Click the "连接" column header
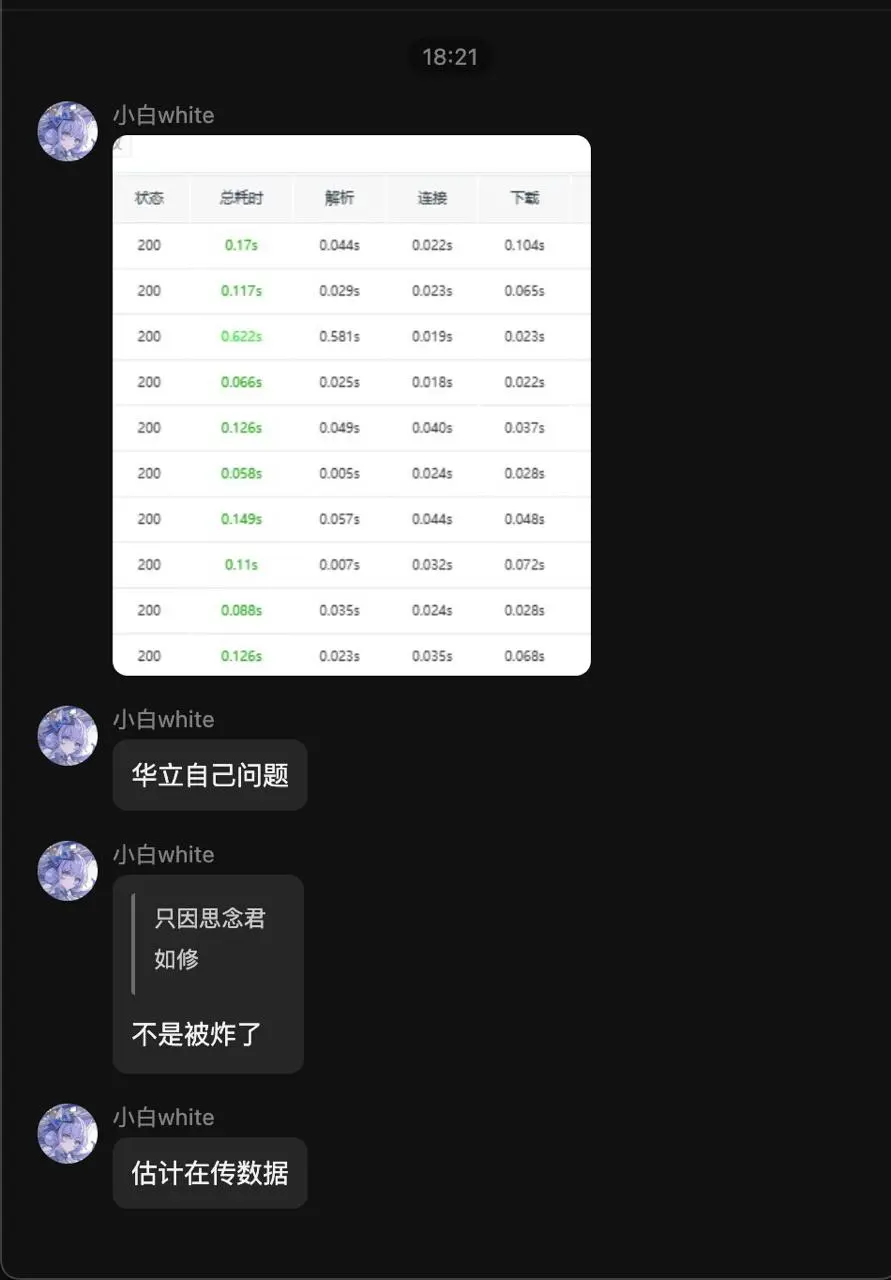The height and width of the screenshot is (1280, 891). pyautogui.click(x=430, y=198)
